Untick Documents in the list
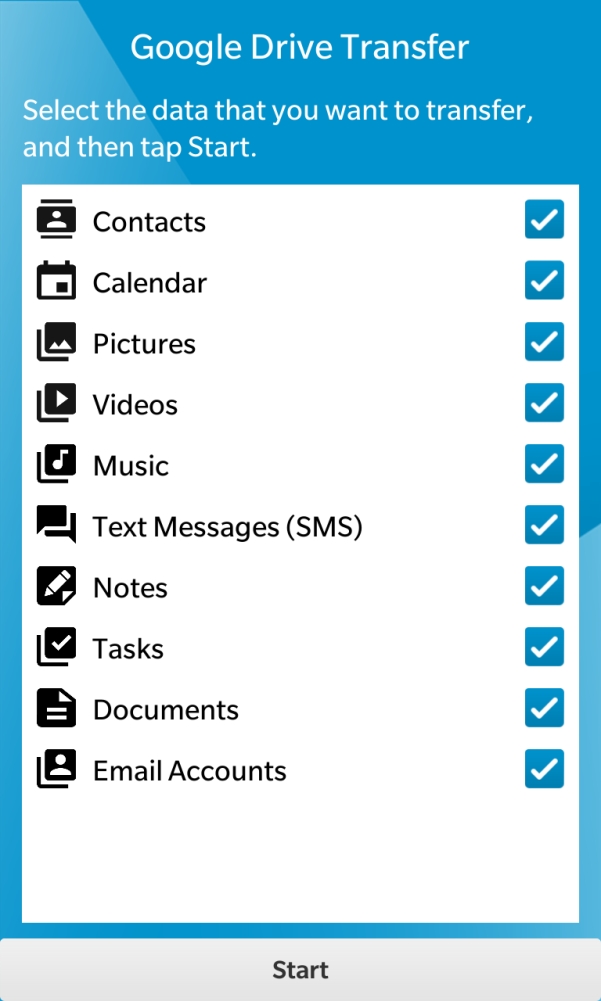This screenshot has width=601, height=1001. click(544, 708)
